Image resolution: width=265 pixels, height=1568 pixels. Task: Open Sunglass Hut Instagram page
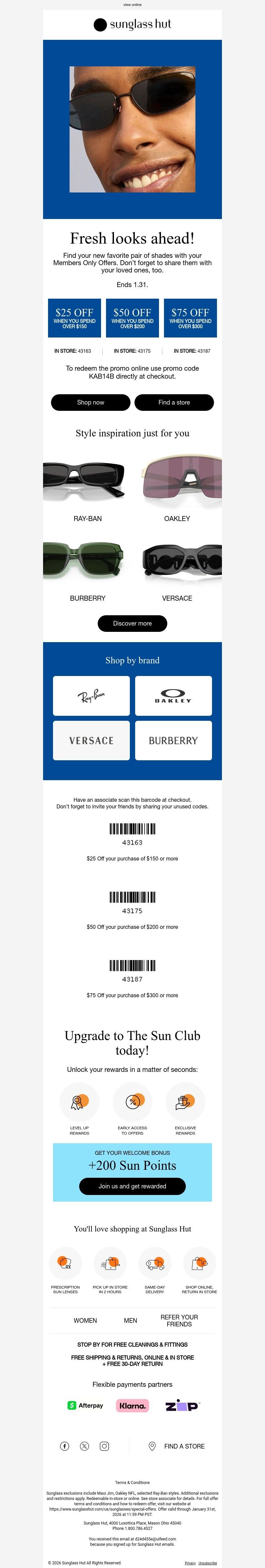104,1446
